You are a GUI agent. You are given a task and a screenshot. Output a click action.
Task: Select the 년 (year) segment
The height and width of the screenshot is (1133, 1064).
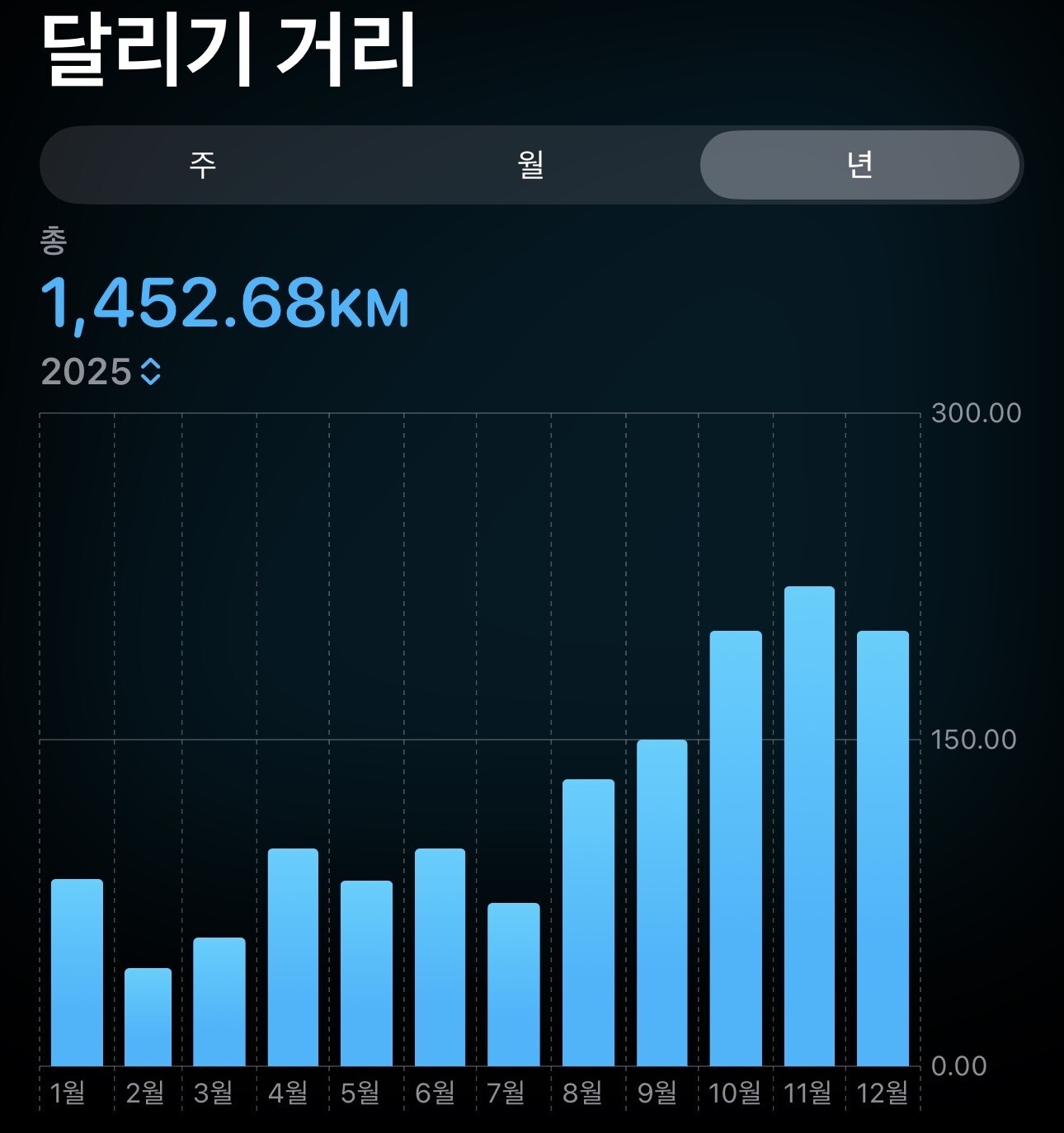click(859, 165)
